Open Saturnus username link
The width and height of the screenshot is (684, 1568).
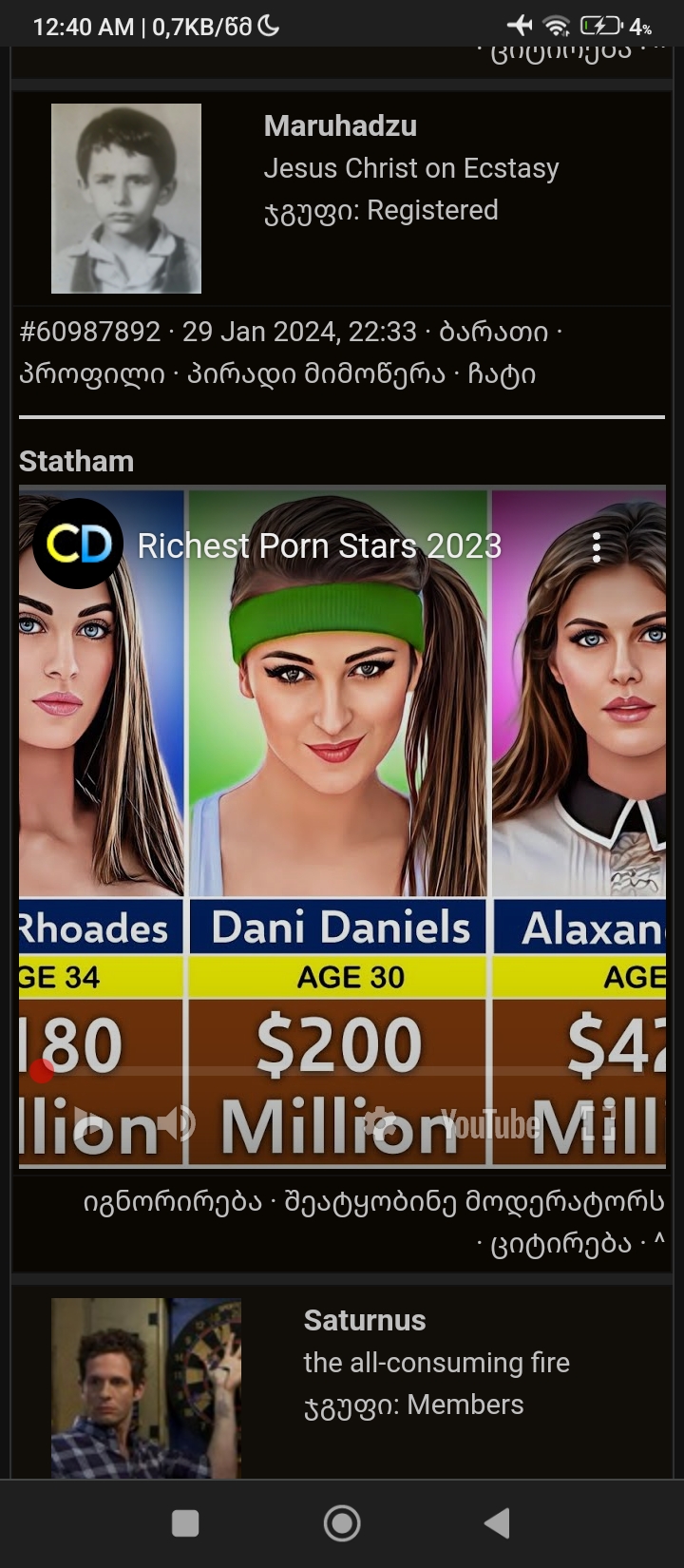(364, 1320)
